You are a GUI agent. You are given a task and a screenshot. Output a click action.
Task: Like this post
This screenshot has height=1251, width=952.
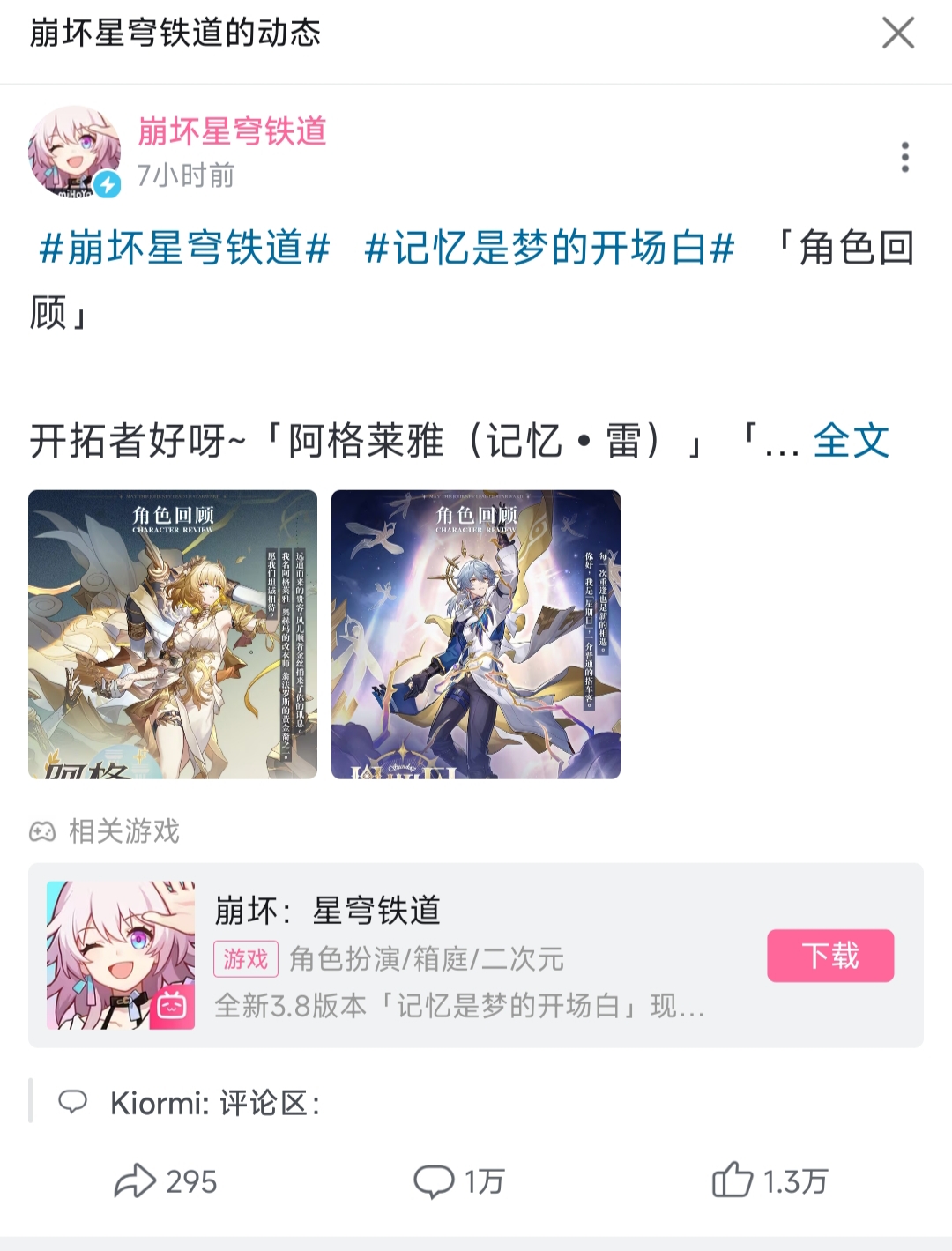point(770,1181)
